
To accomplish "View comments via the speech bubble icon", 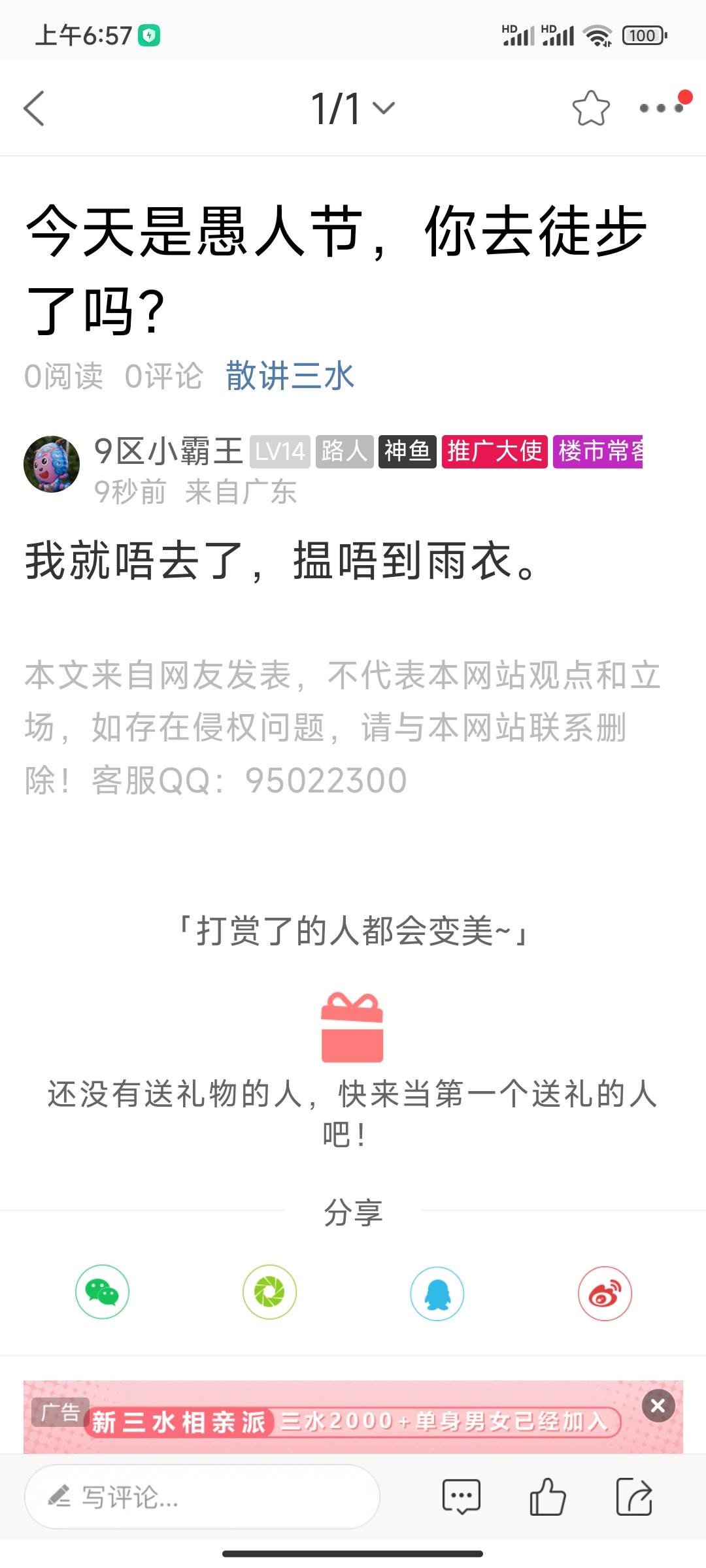I will (462, 1497).
